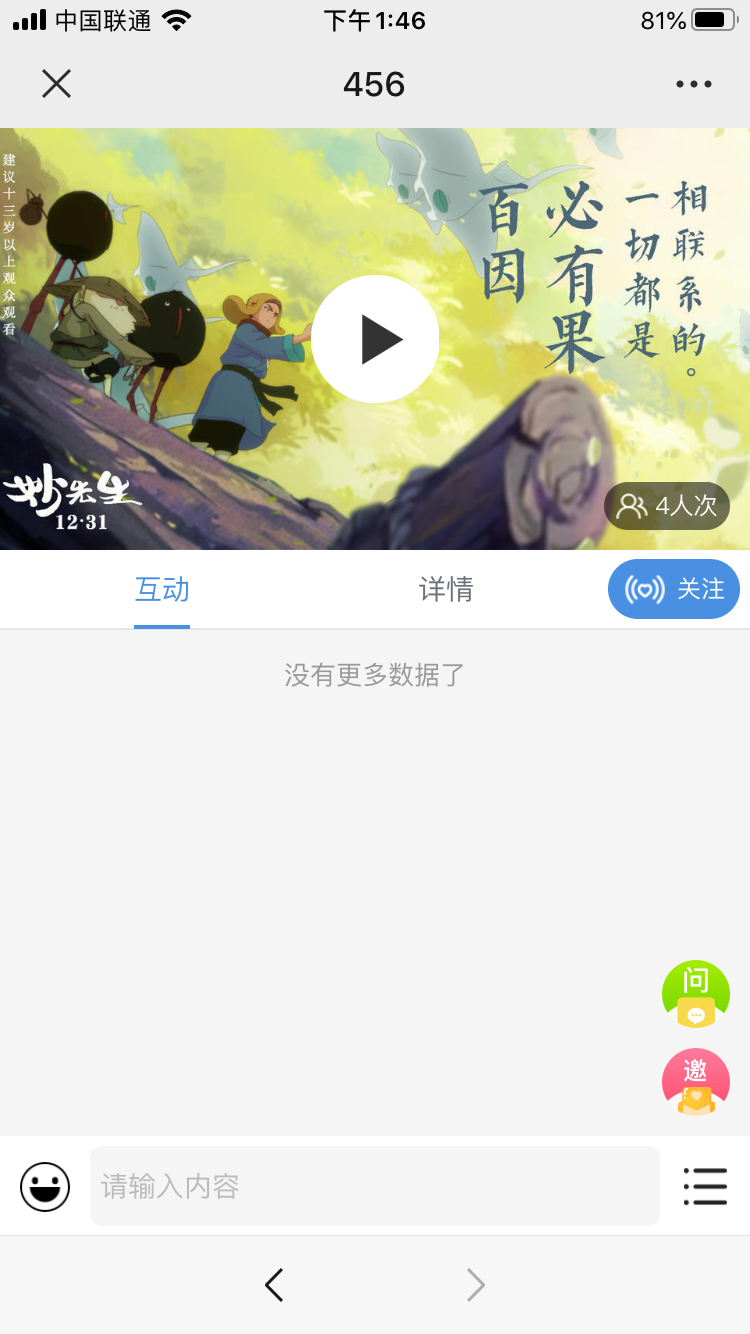This screenshot has width=750, height=1334.
Task: Open the three-dot overflow menu
Action: click(693, 85)
